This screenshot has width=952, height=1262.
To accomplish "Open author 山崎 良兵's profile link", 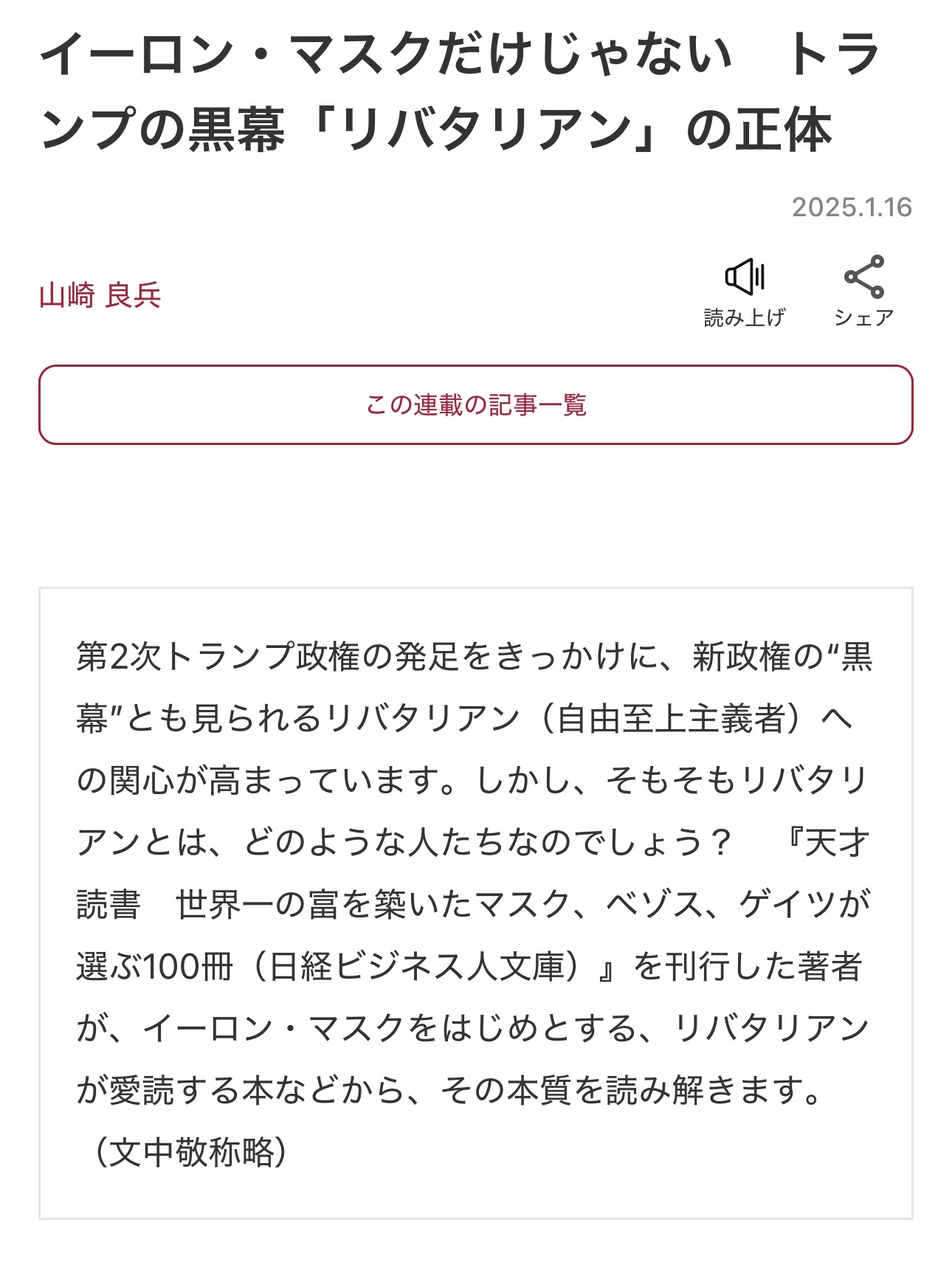I will tap(100, 295).
